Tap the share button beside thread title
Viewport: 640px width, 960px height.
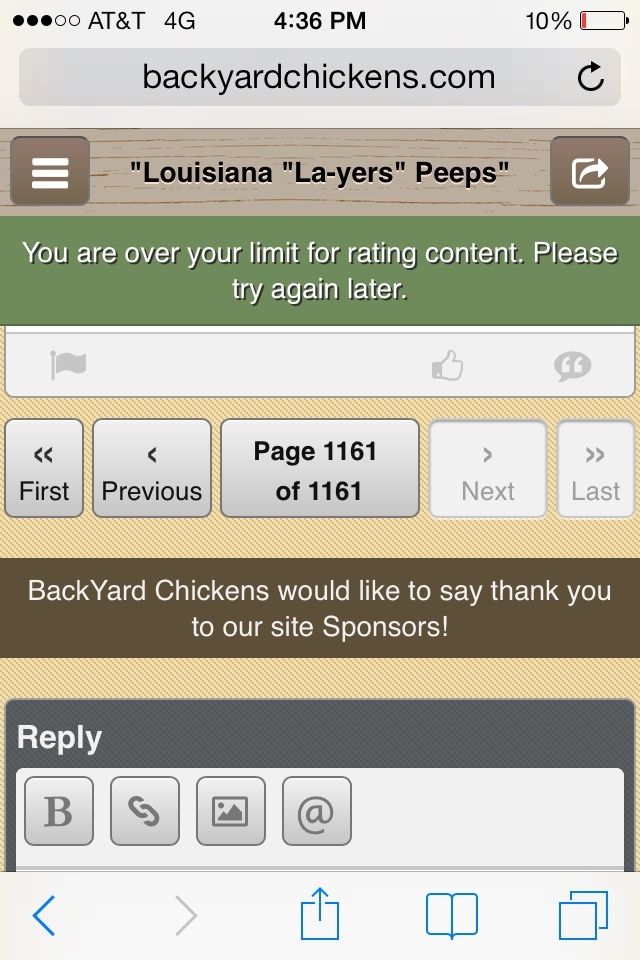(589, 173)
